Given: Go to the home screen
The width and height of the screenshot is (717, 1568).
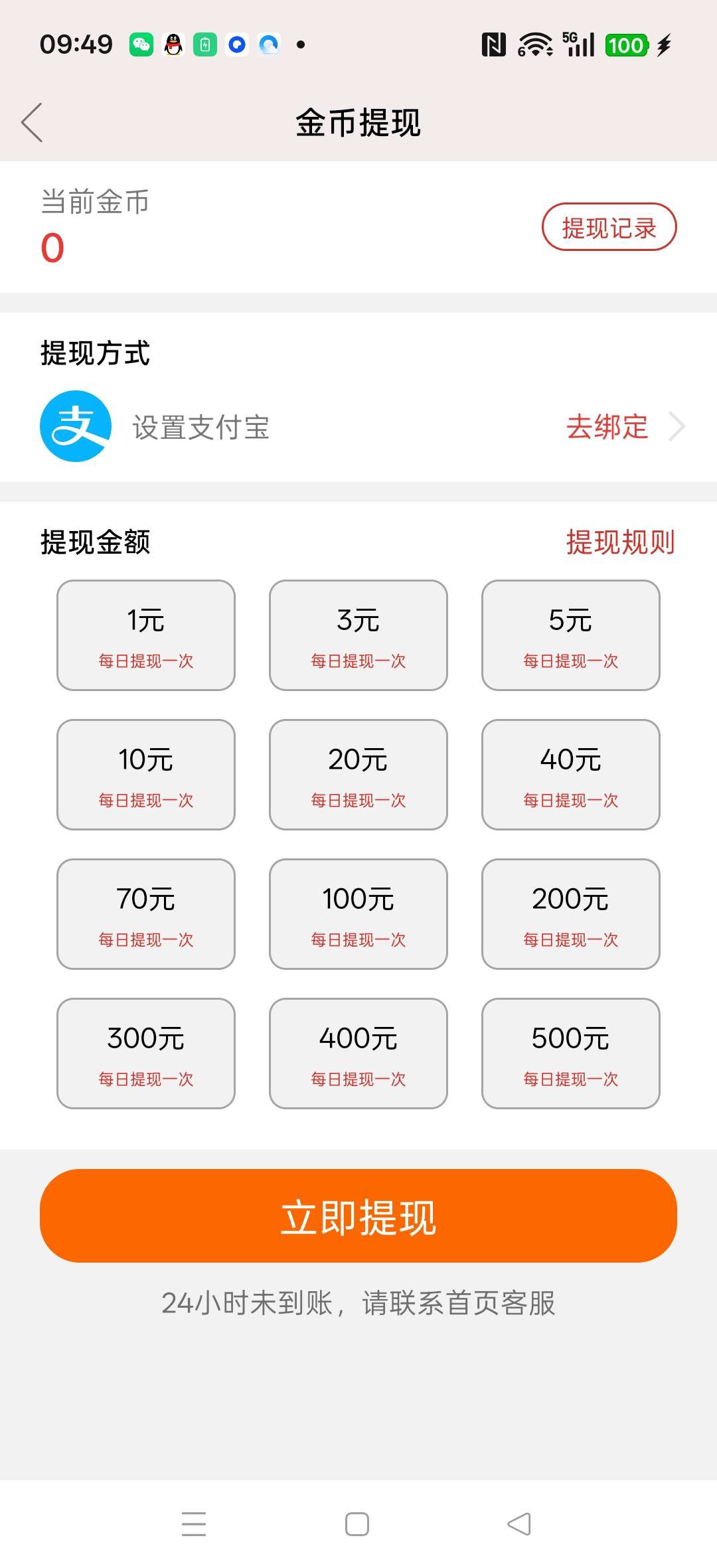Looking at the screenshot, I should click(x=357, y=1524).
